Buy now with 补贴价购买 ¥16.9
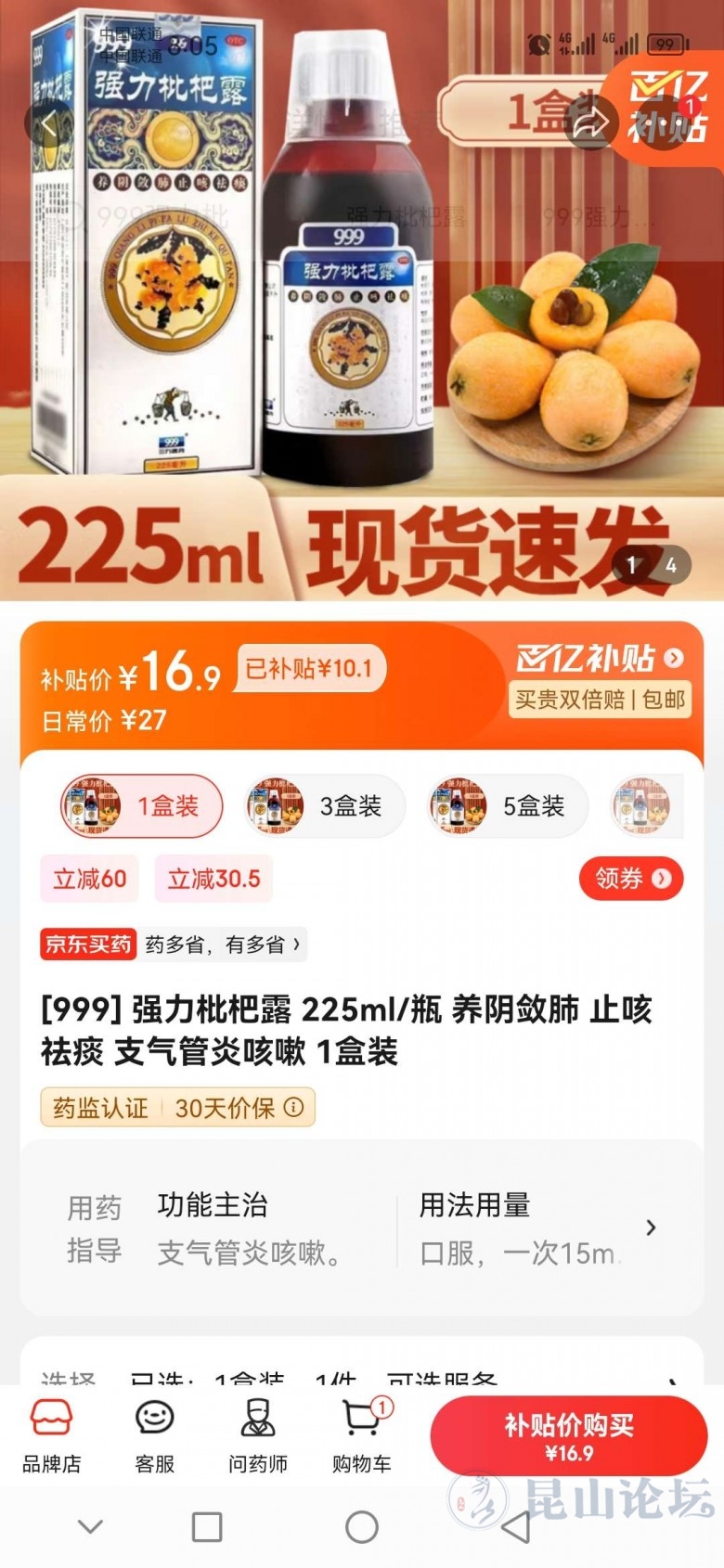The width and height of the screenshot is (724, 1568). coord(568,1435)
